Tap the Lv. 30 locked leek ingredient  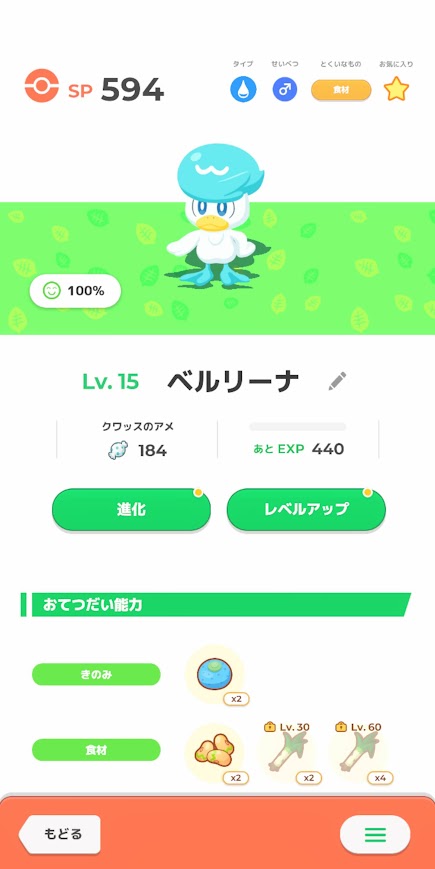click(287, 753)
